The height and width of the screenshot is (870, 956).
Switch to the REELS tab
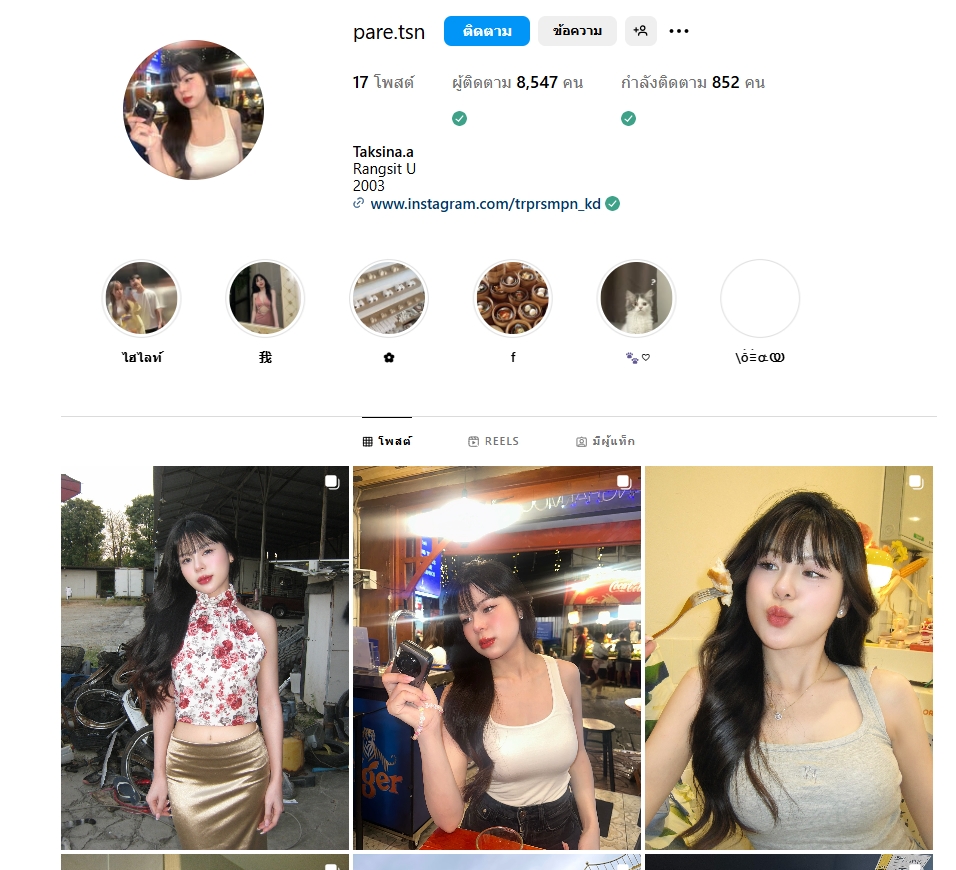click(493, 441)
